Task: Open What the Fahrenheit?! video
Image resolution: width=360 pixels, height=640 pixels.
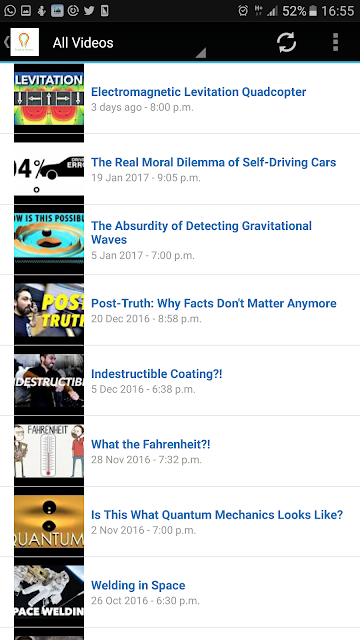Action: point(180,451)
